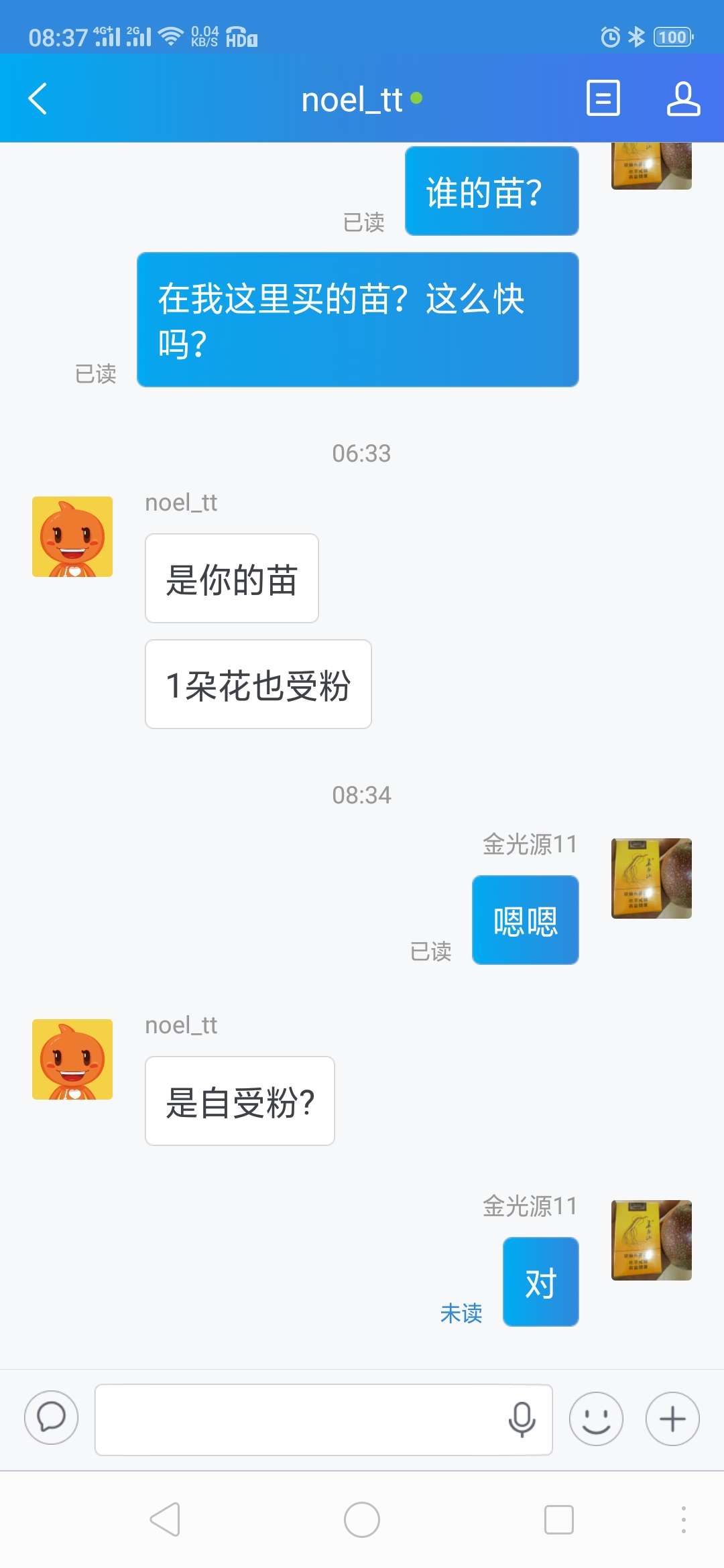Screen dimensions: 724x1568
Task: Tap noel_tt's avatar next to "是你的苗"
Action: [72, 537]
